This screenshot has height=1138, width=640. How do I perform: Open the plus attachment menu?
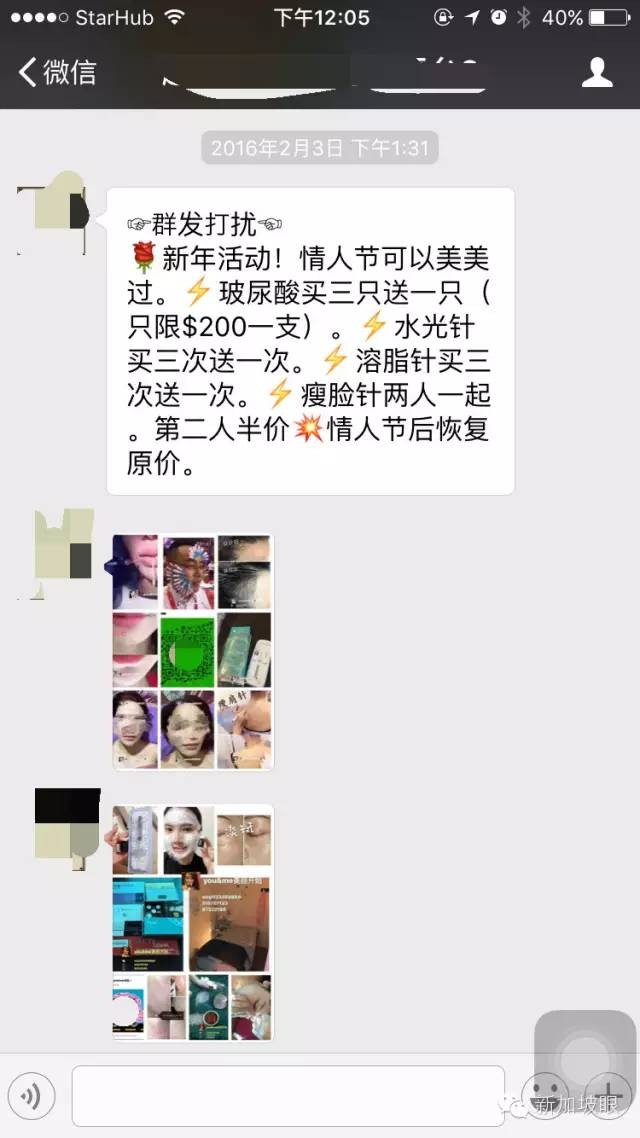608,1093
